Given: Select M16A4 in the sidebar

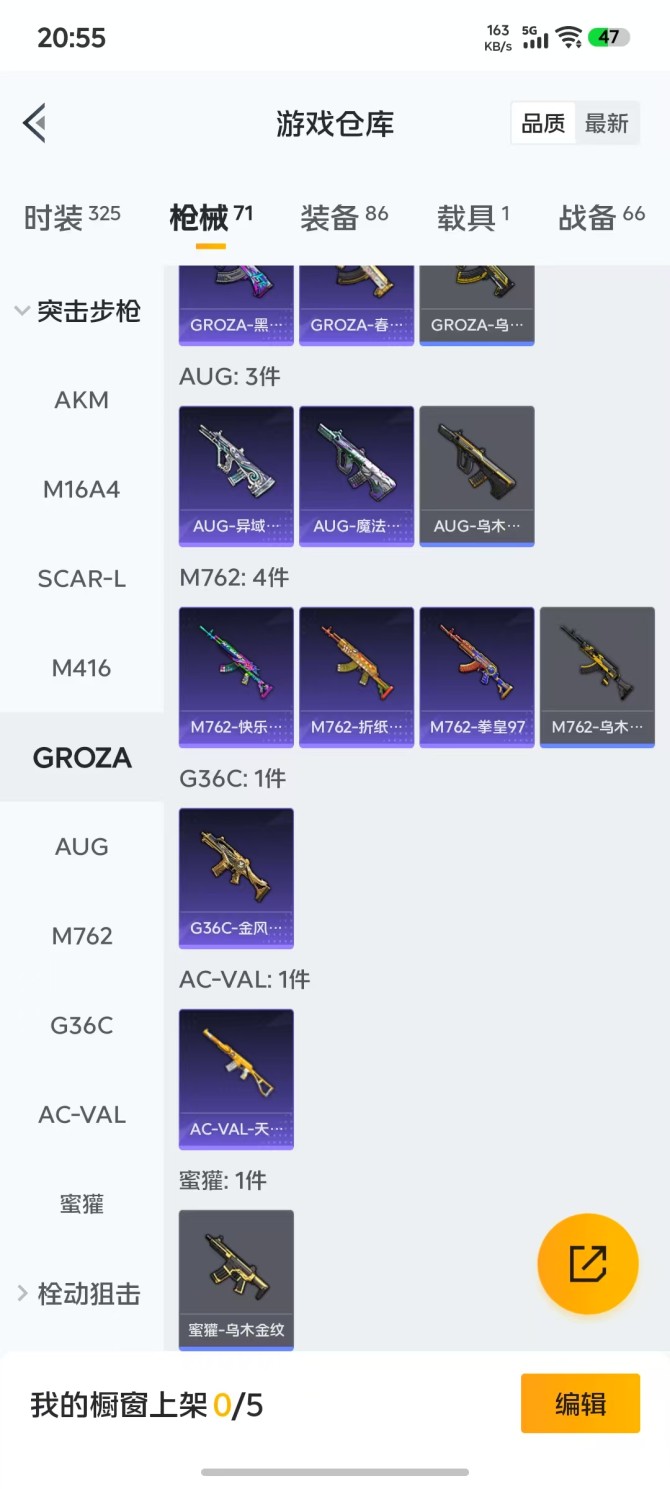Looking at the screenshot, I should (x=81, y=490).
